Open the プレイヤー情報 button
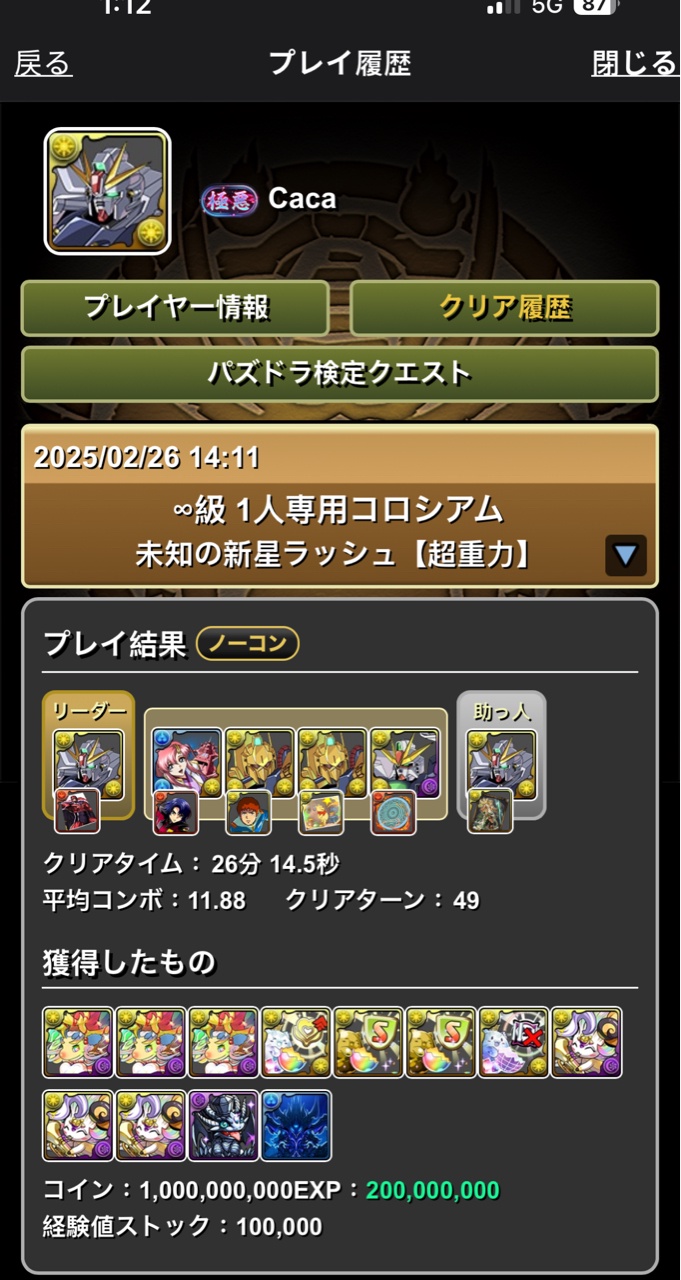 (x=175, y=307)
